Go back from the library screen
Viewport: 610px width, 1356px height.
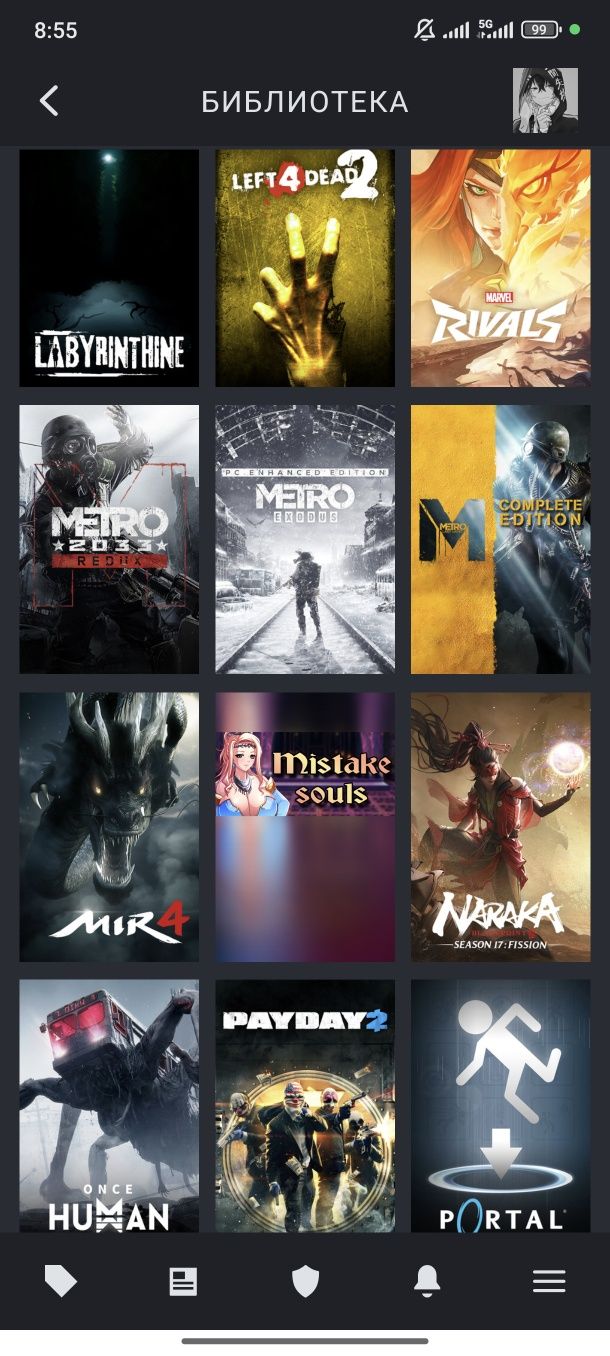point(49,101)
